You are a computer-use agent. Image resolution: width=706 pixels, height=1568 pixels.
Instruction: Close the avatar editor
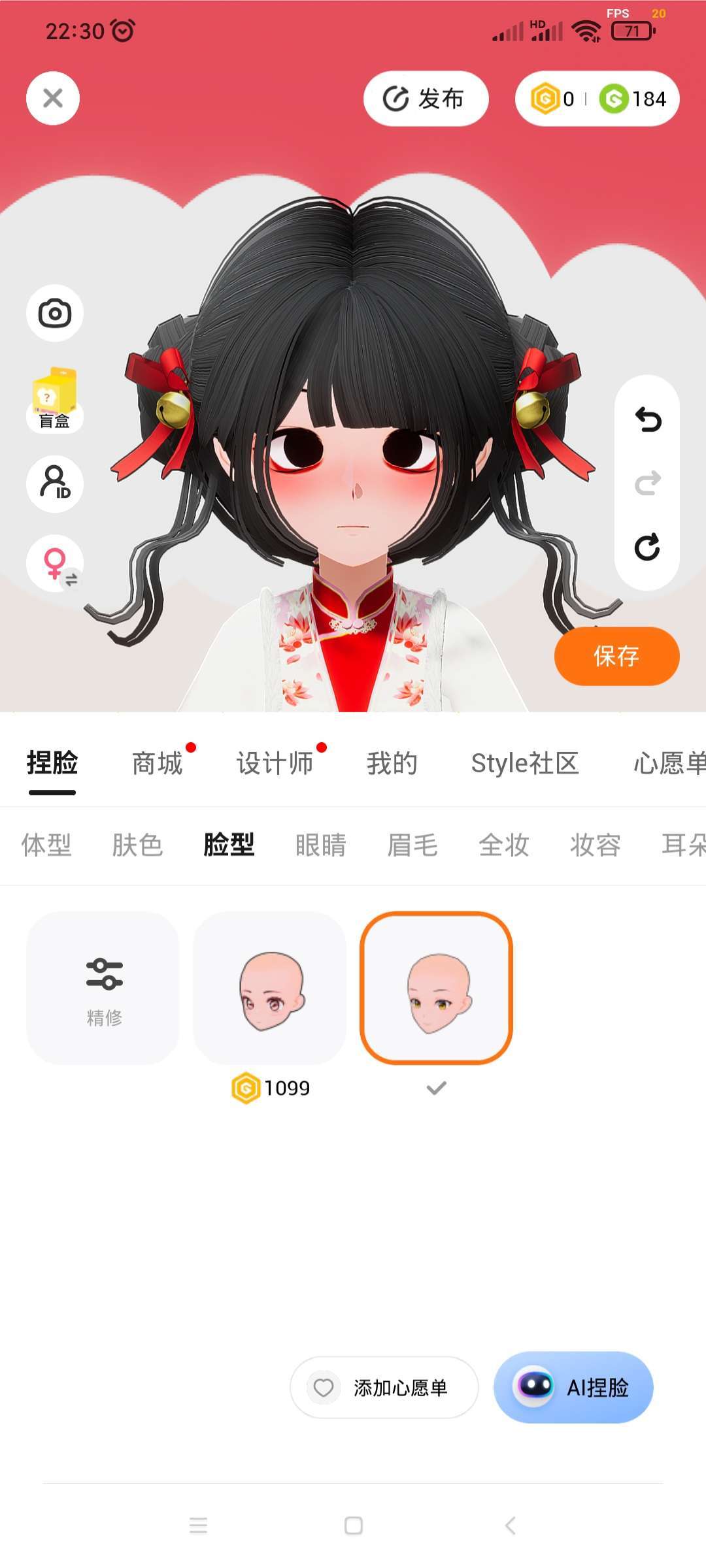point(53,98)
